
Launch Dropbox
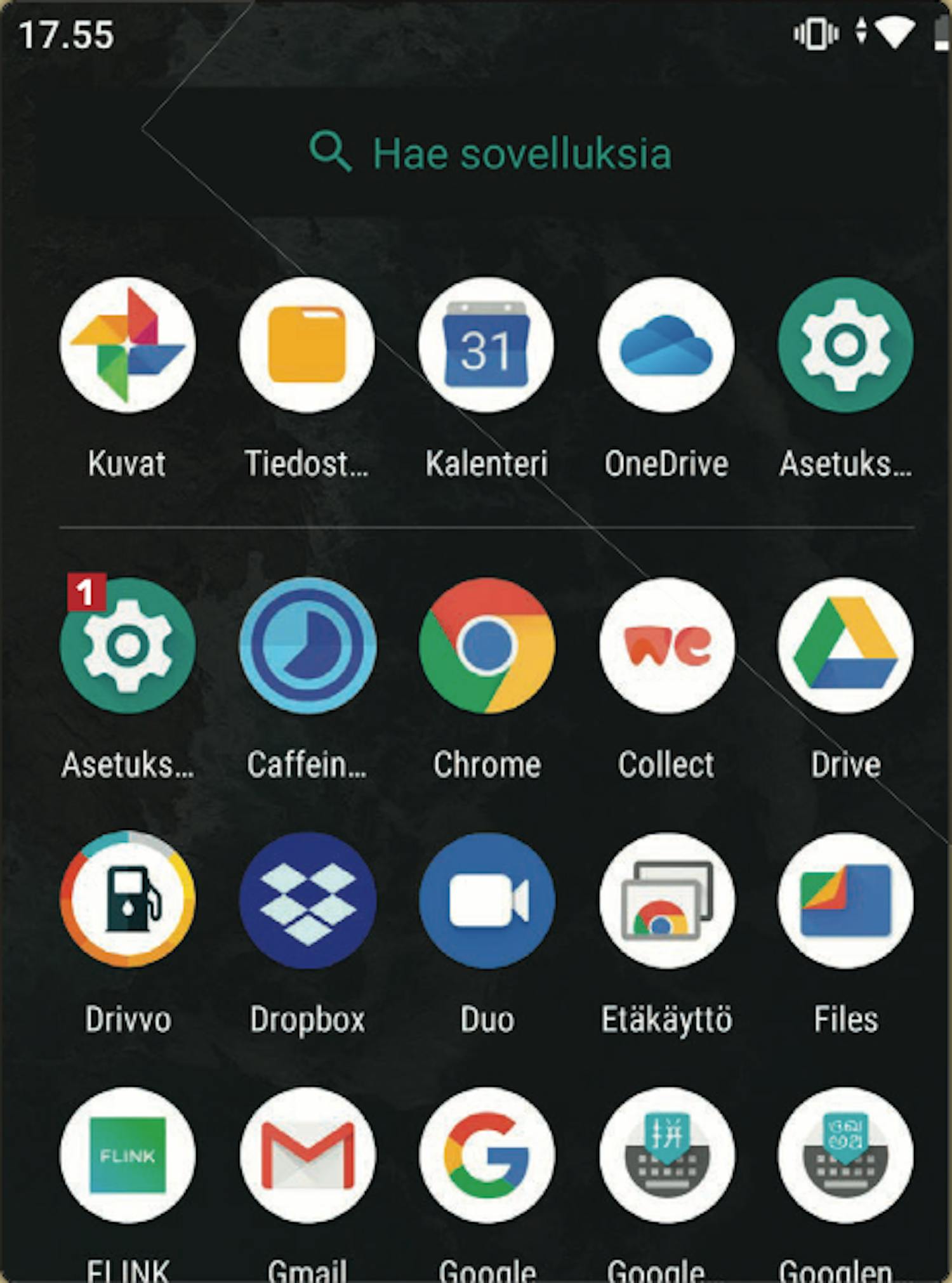[x=307, y=900]
